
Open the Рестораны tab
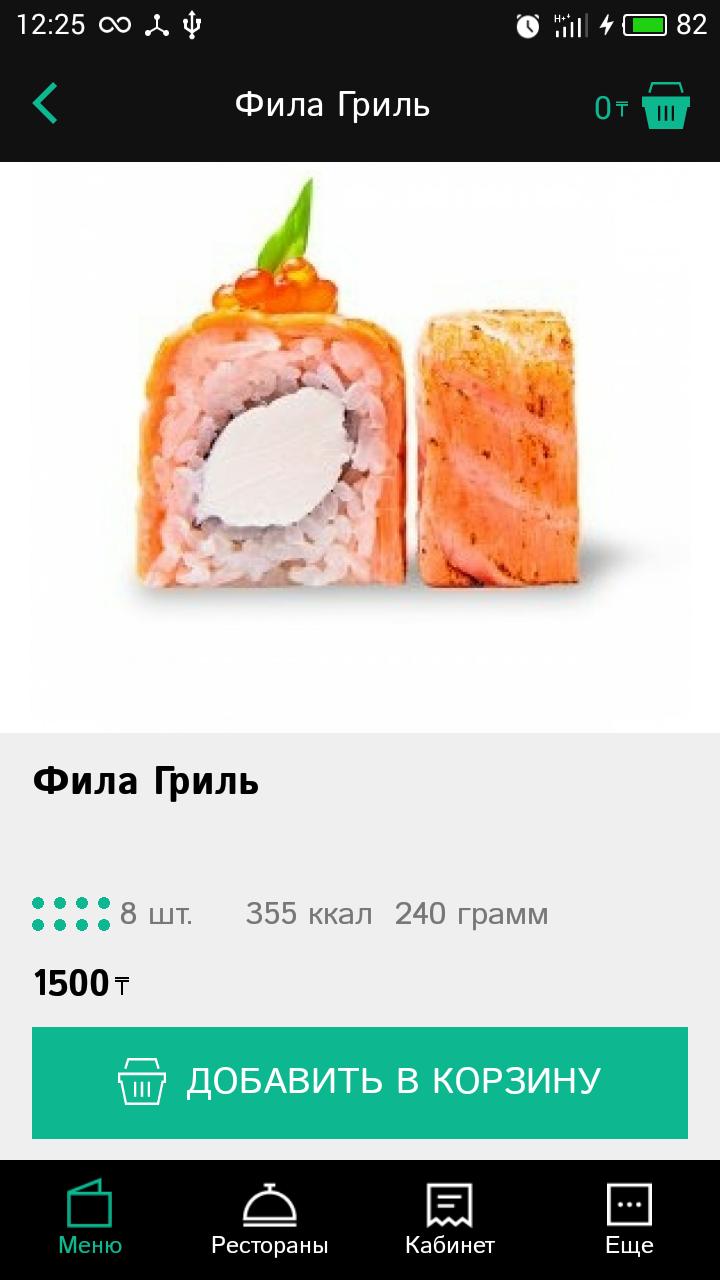pyautogui.click(x=269, y=1218)
